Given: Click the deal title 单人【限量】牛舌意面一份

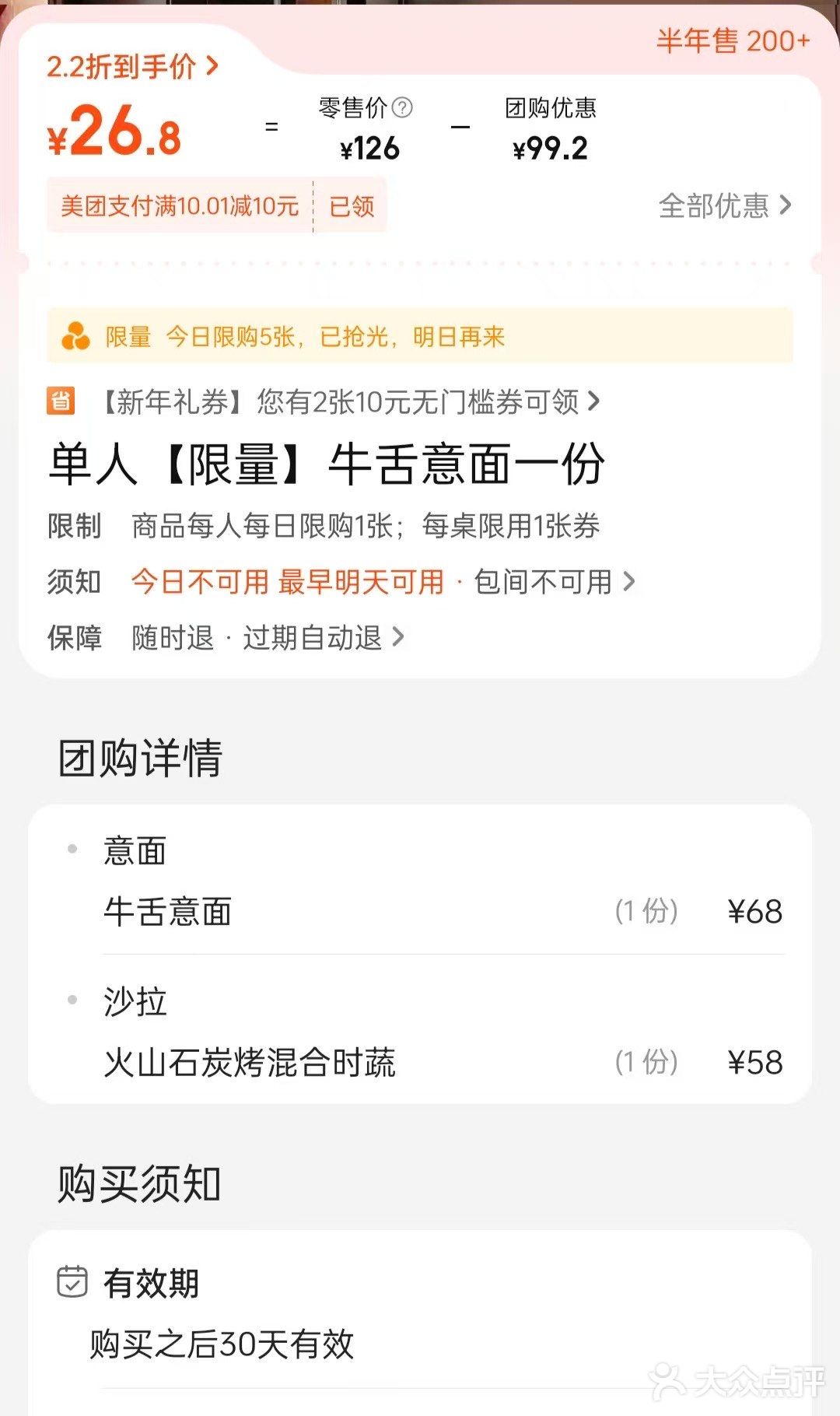Looking at the screenshot, I should [x=327, y=462].
